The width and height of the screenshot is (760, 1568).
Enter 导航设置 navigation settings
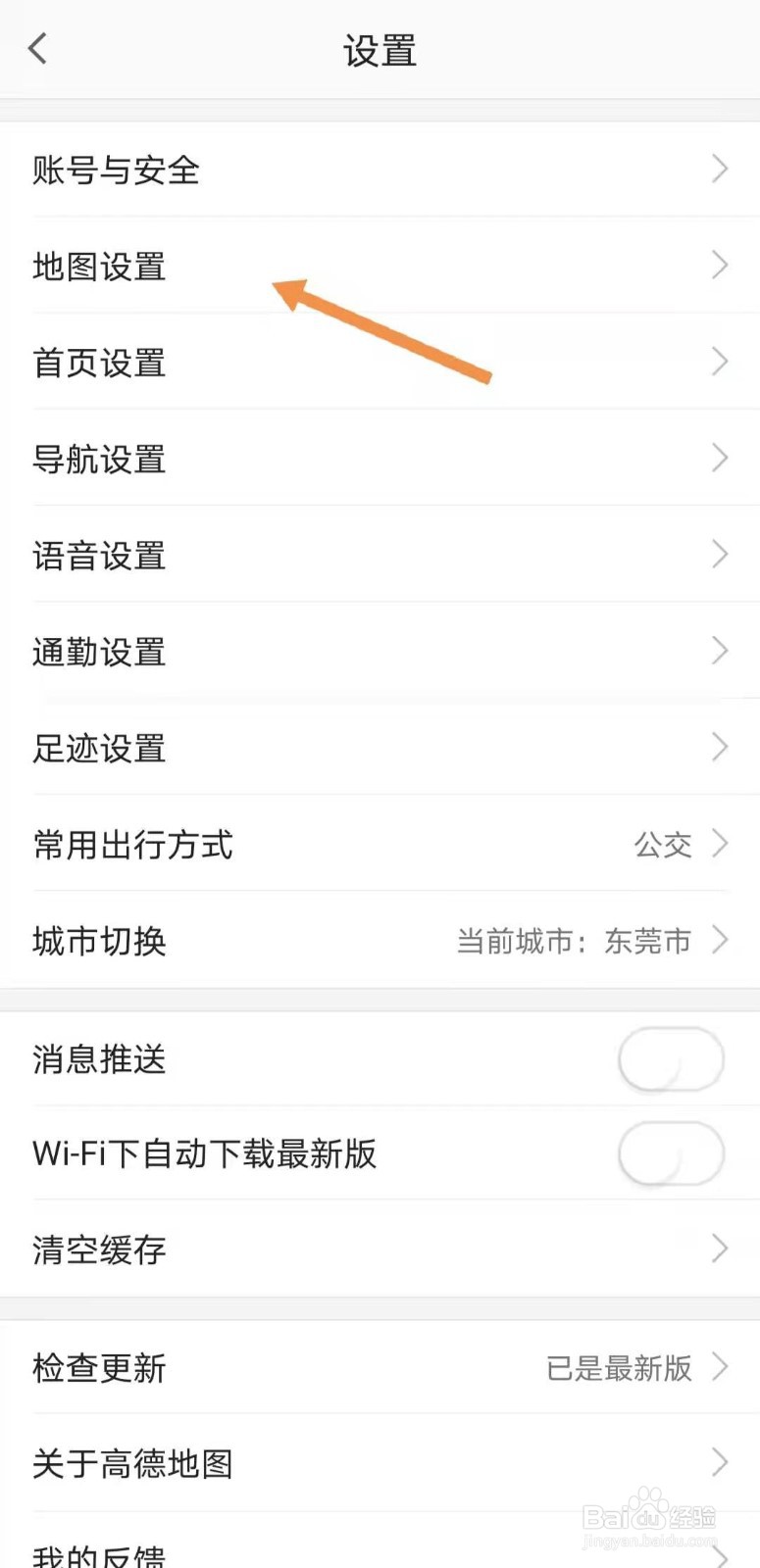pos(98,459)
